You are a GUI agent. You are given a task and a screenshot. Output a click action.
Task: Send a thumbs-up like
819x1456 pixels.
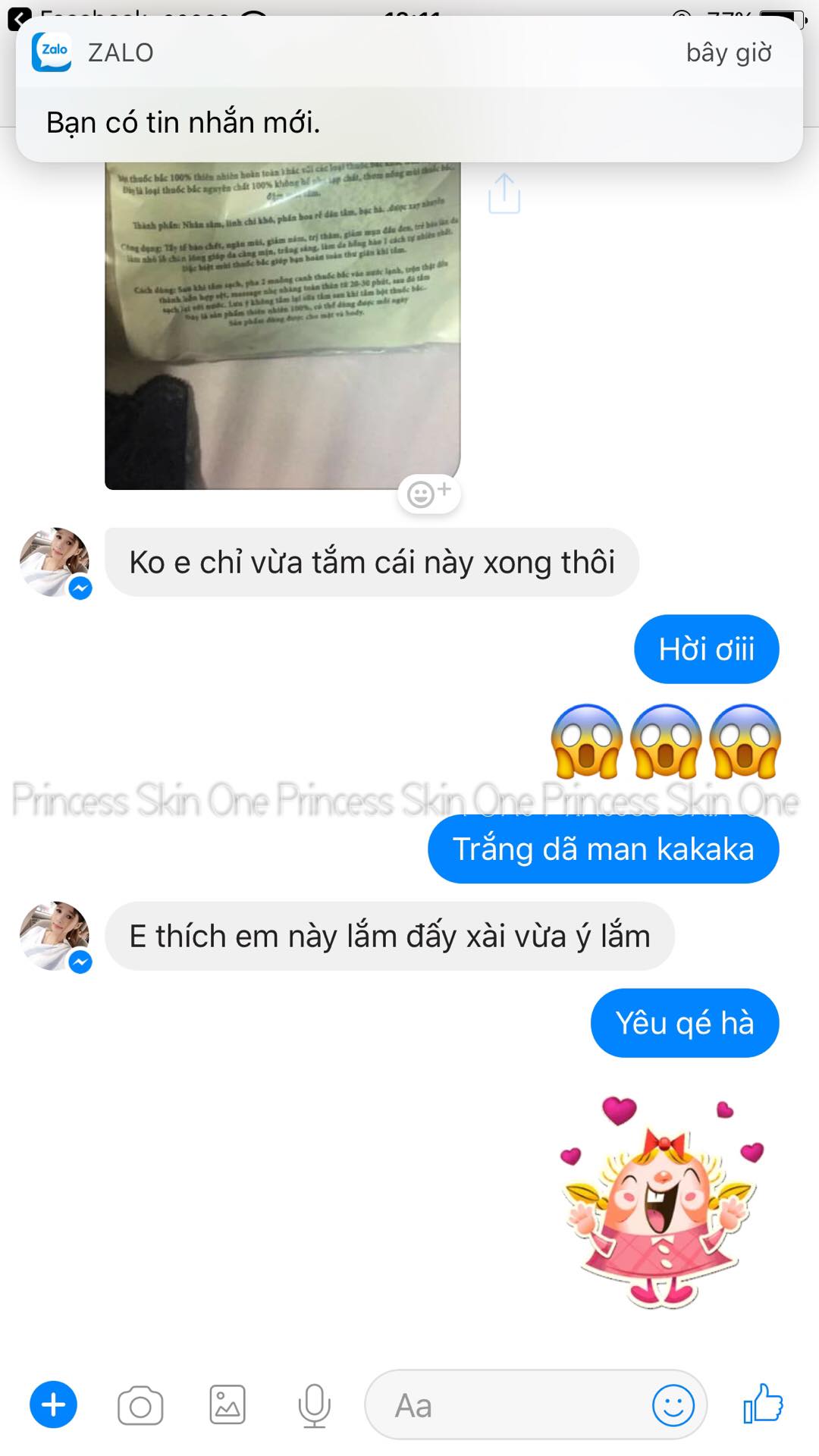point(763,1404)
